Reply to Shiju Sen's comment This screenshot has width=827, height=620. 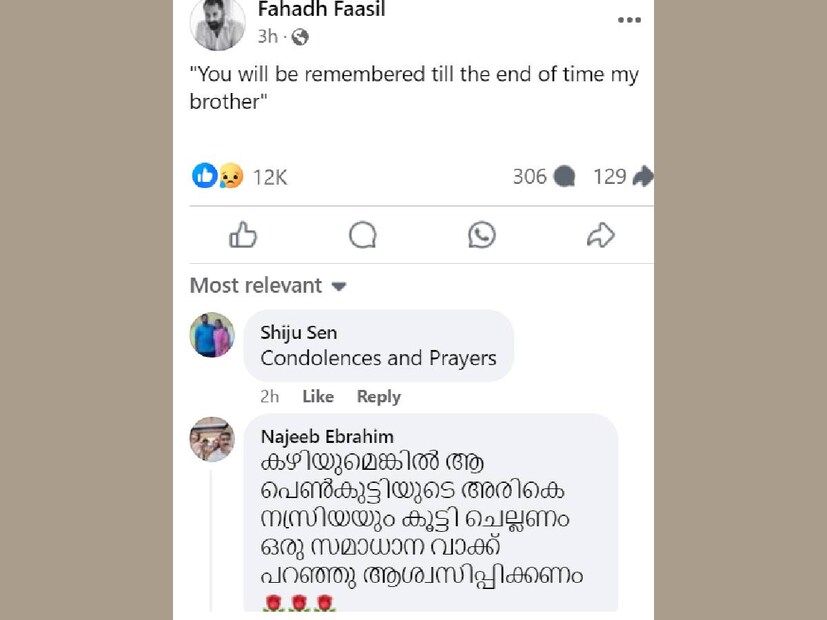pyautogui.click(x=378, y=396)
